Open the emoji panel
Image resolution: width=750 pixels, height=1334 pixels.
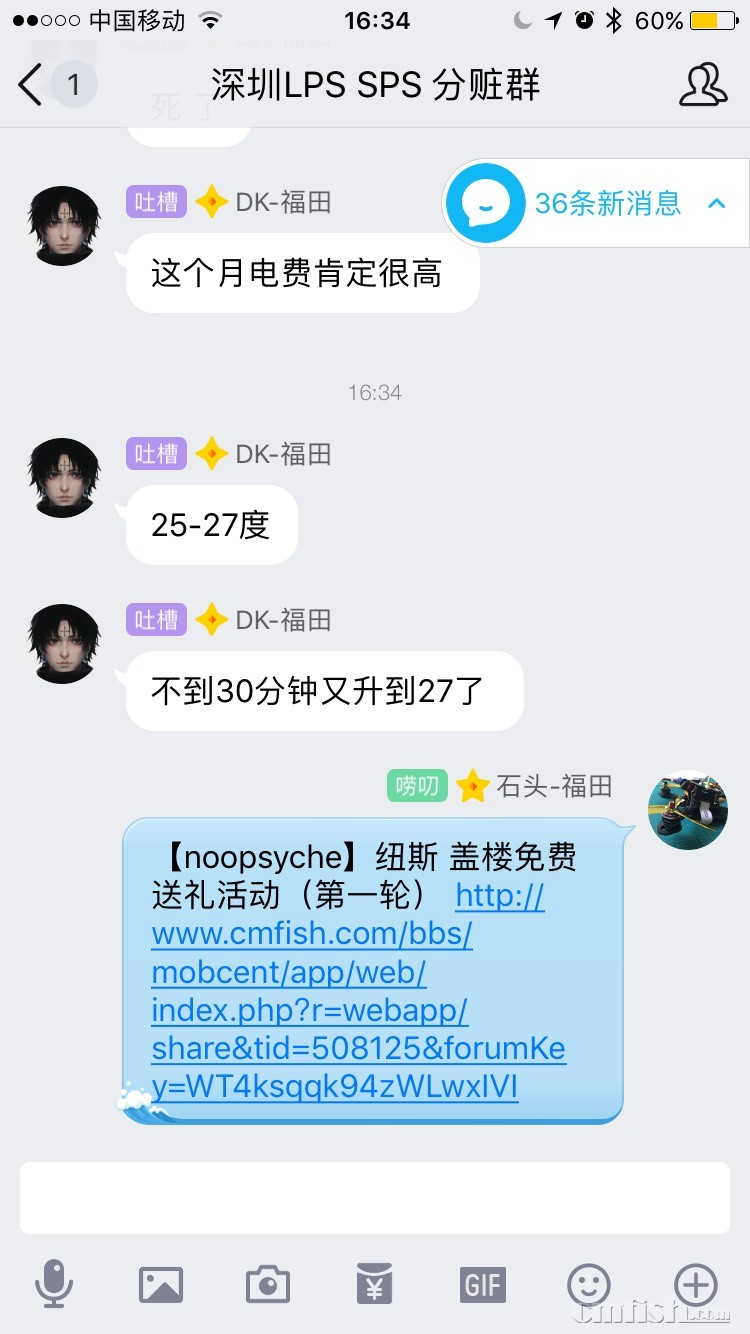pos(589,1283)
